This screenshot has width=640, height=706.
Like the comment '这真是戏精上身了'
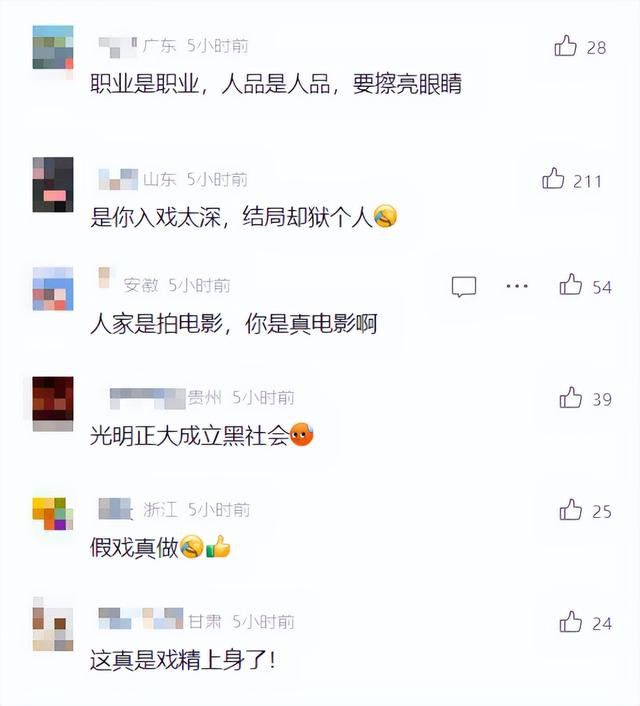pos(571,622)
